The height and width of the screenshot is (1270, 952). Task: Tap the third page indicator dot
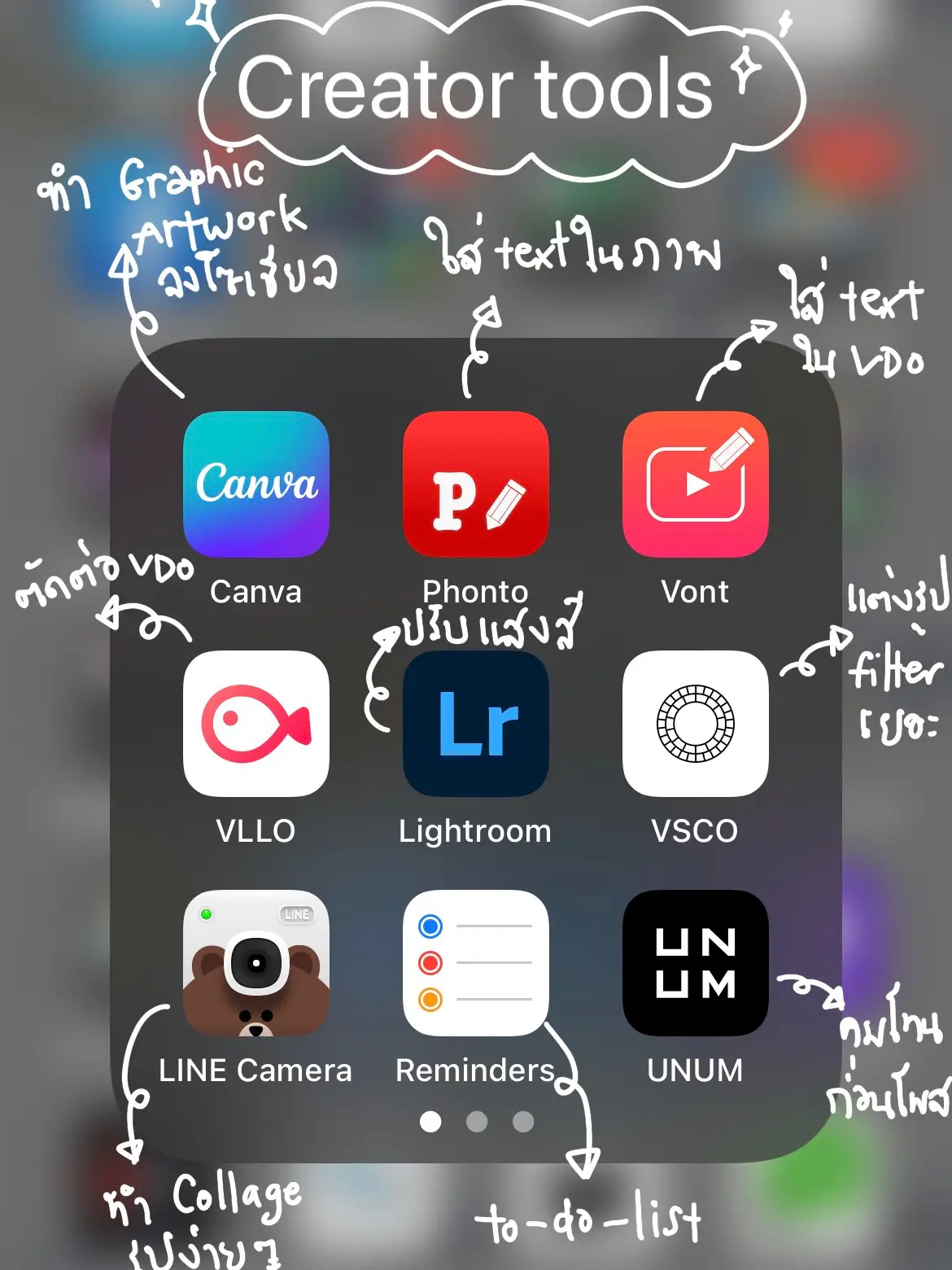point(522,1122)
